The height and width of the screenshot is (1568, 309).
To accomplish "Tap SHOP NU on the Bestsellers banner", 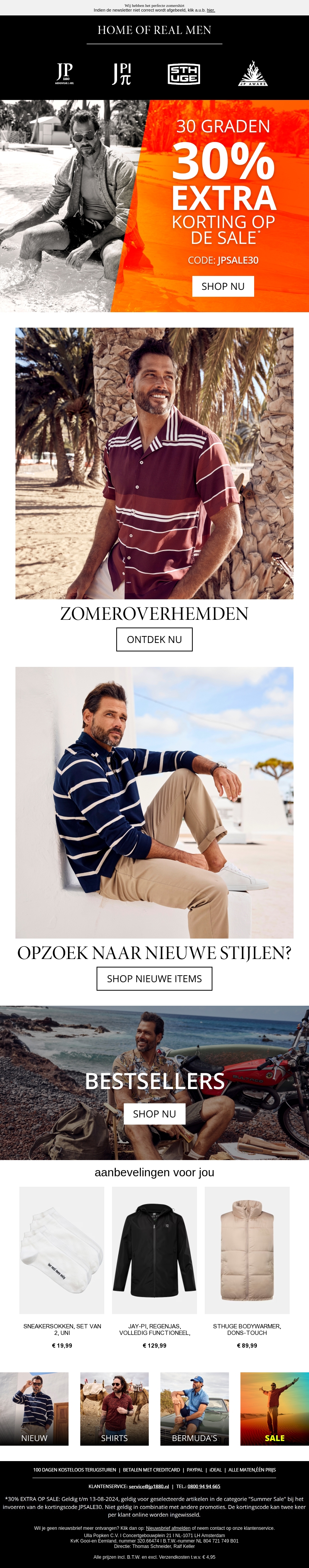I will (x=154, y=1113).
